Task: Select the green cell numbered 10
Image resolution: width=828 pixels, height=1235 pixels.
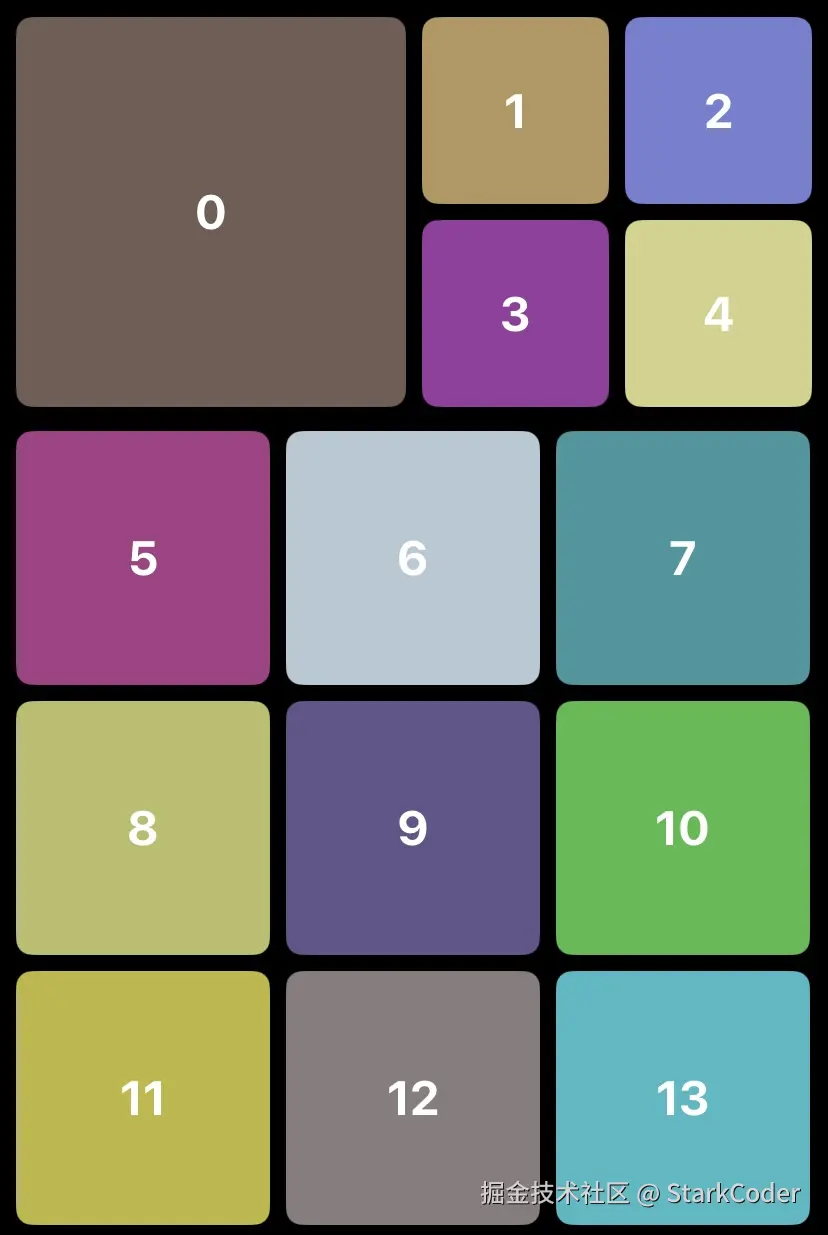Action: click(x=683, y=828)
